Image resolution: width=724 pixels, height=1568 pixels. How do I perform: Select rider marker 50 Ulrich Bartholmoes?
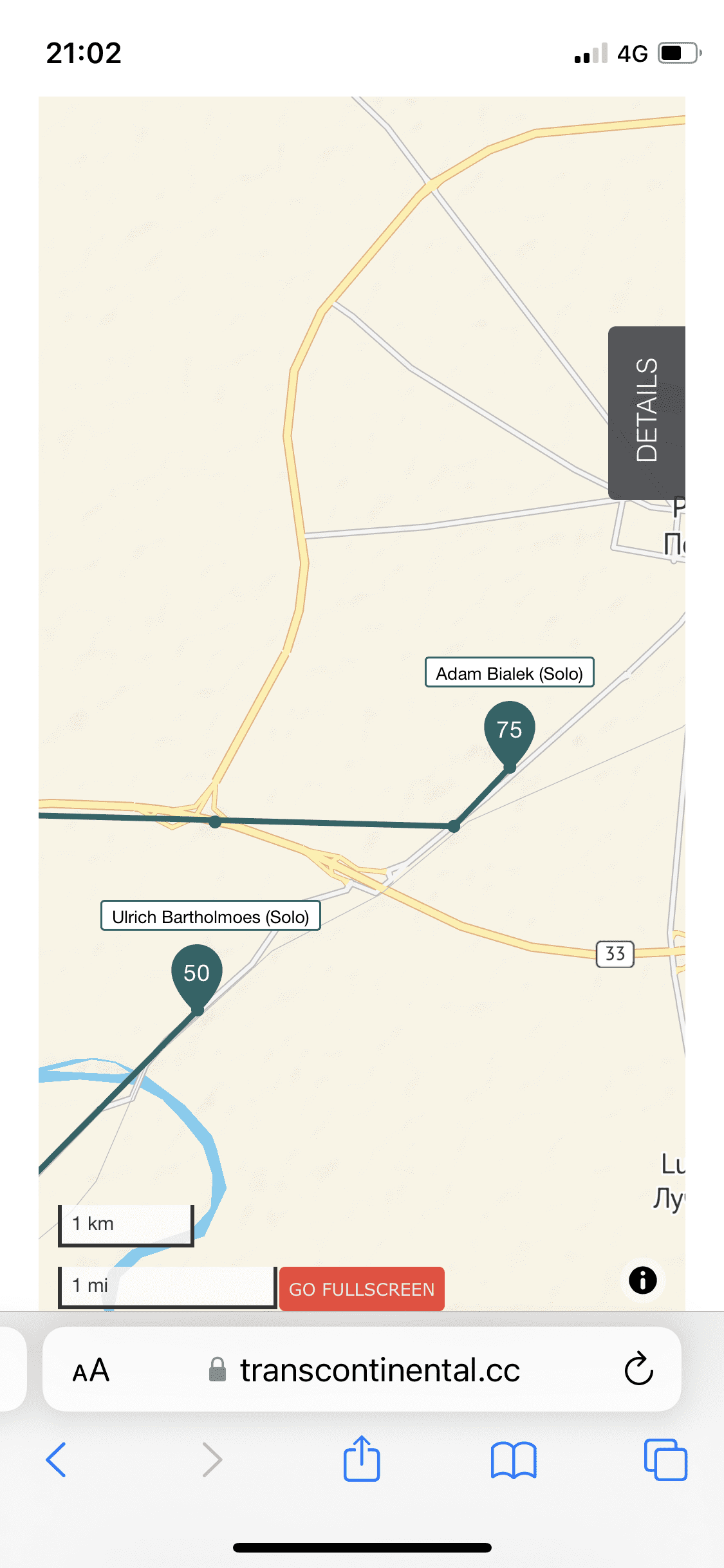pos(197,973)
